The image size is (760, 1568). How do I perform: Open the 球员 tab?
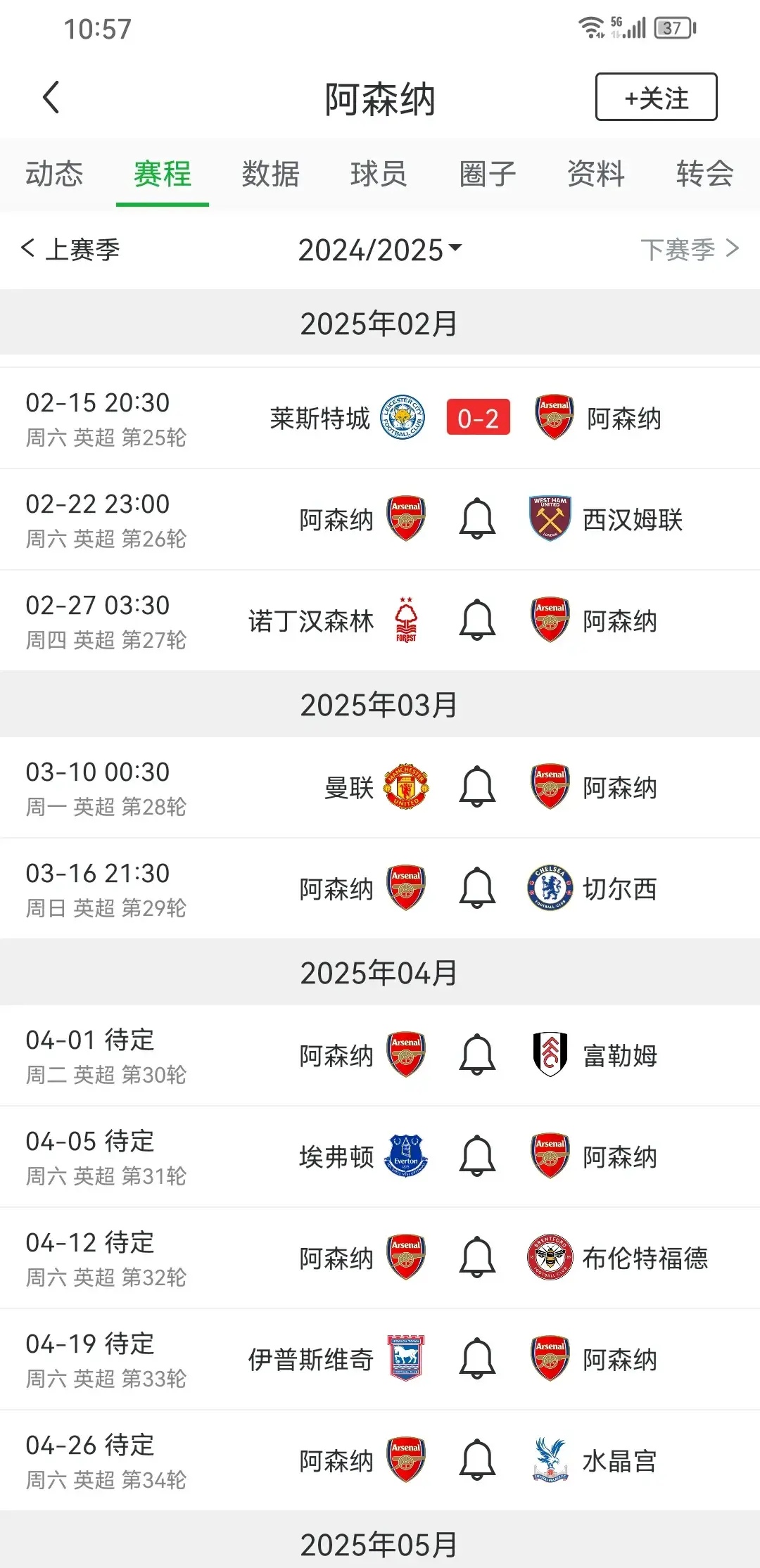pyautogui.click(x=379, y=174)
